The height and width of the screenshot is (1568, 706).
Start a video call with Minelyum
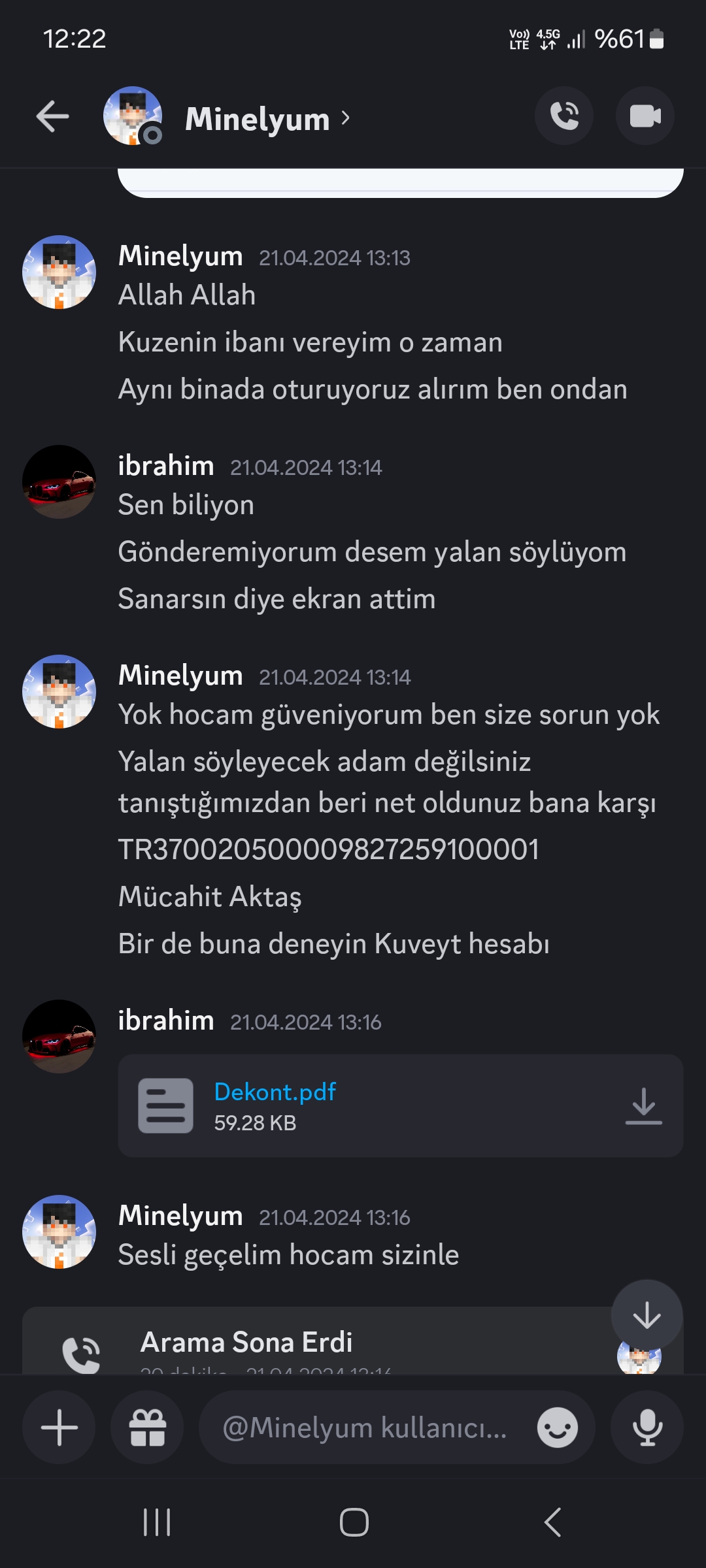coord(645,116)
